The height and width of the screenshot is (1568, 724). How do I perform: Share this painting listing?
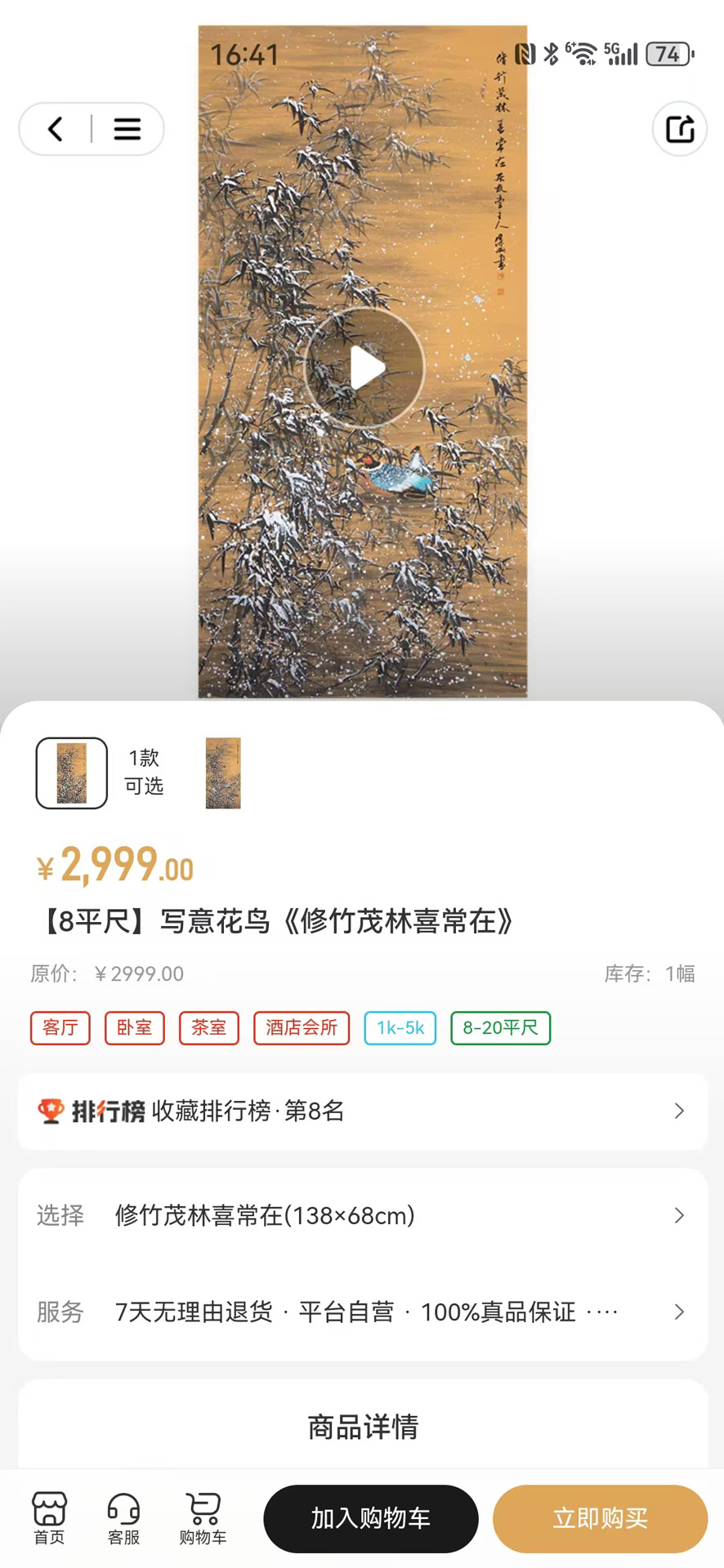point(680,129)
